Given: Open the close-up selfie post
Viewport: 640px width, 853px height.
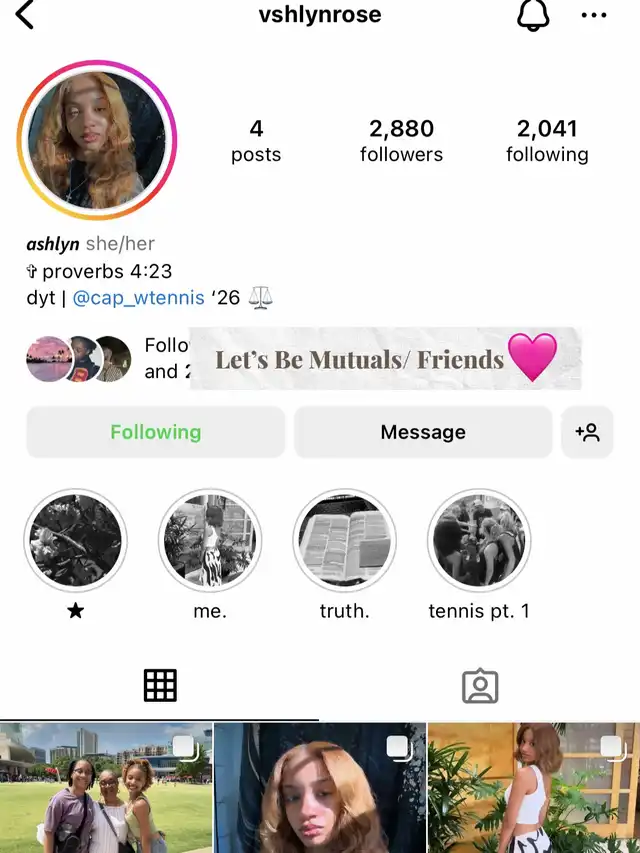Looking at the screenshot, I should 319,788.
